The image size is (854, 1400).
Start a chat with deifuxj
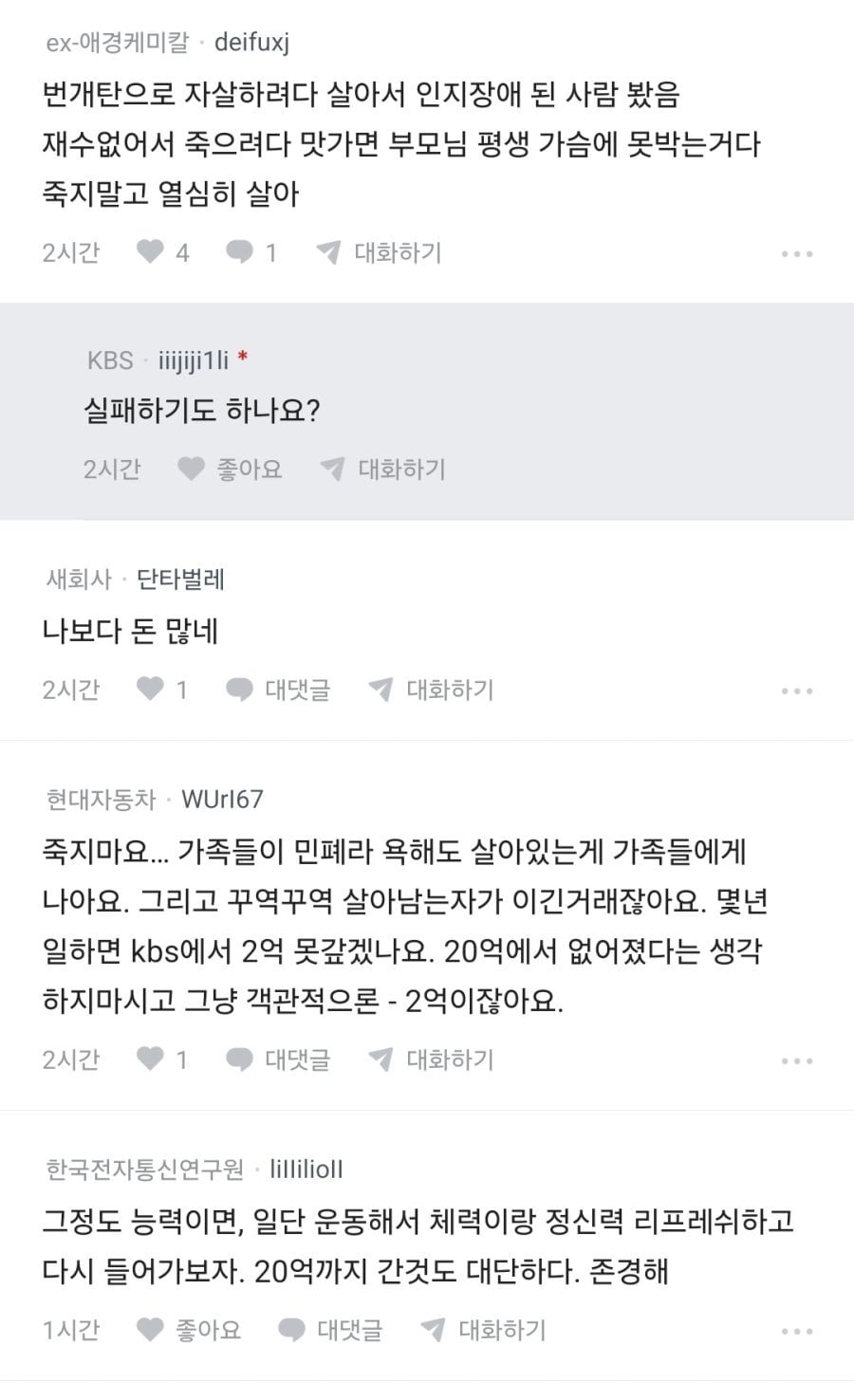click(x=380, y=252)
